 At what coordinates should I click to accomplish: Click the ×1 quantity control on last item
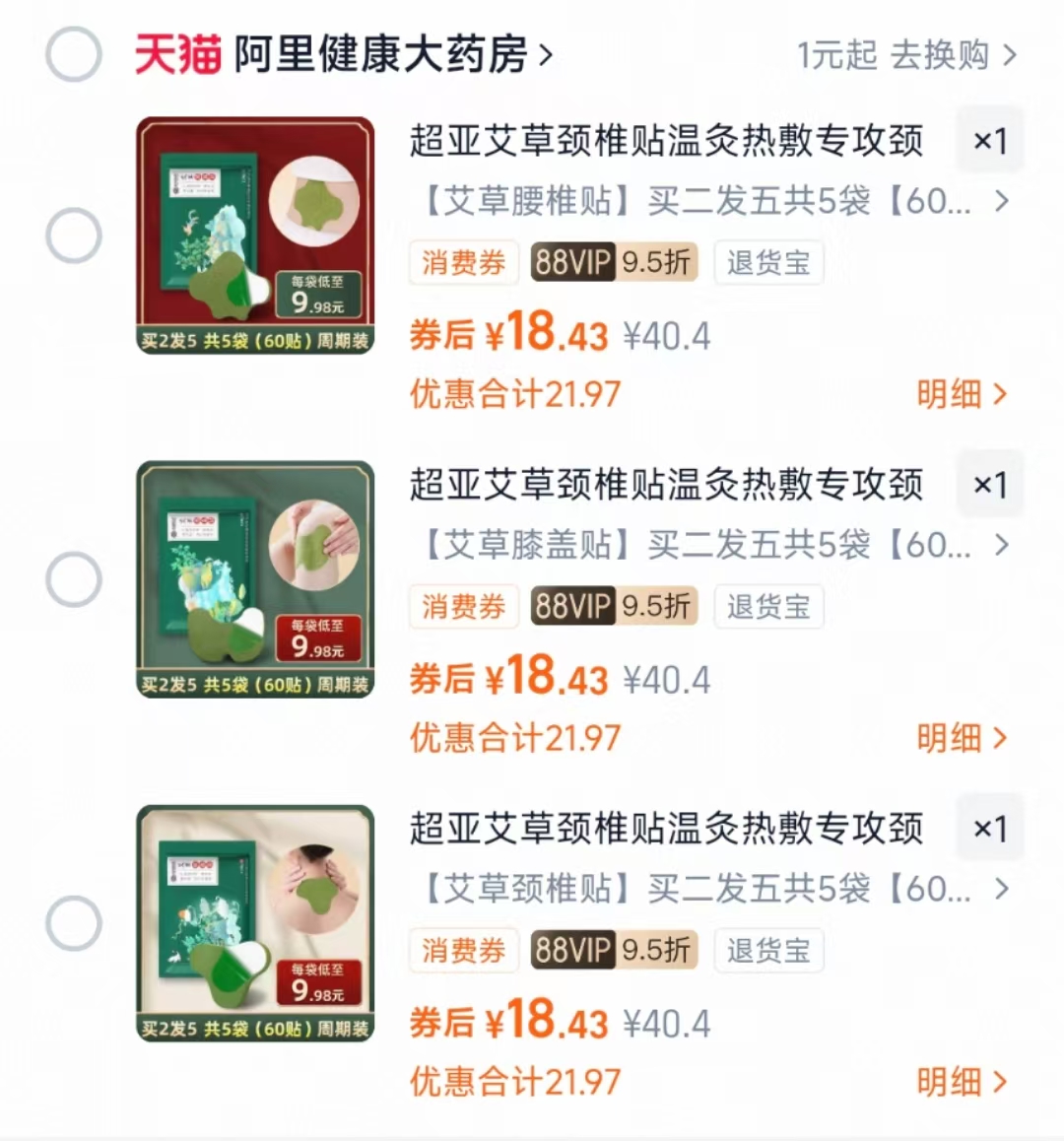coord(989,829)
